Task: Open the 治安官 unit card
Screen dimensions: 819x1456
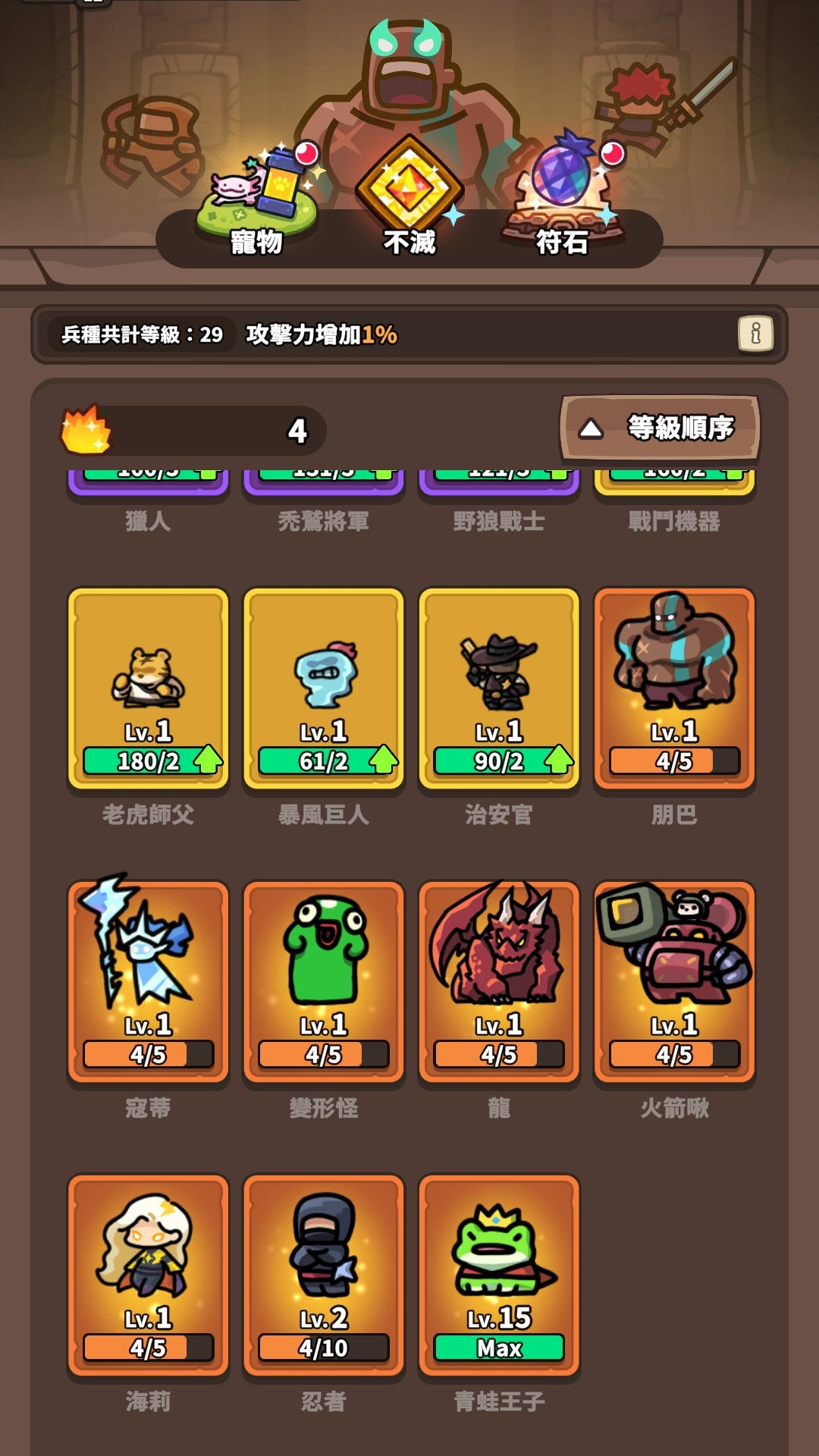Action: tap(499, 689)
